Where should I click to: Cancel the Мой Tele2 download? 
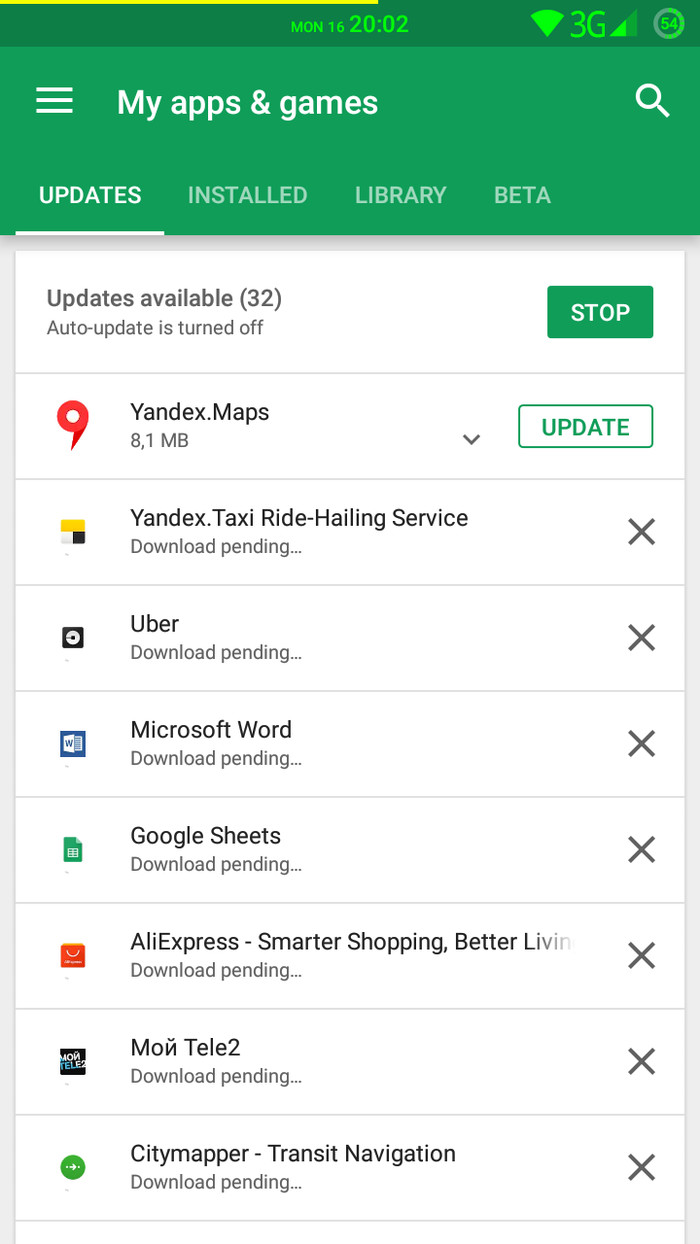(x=641, y=1062)
